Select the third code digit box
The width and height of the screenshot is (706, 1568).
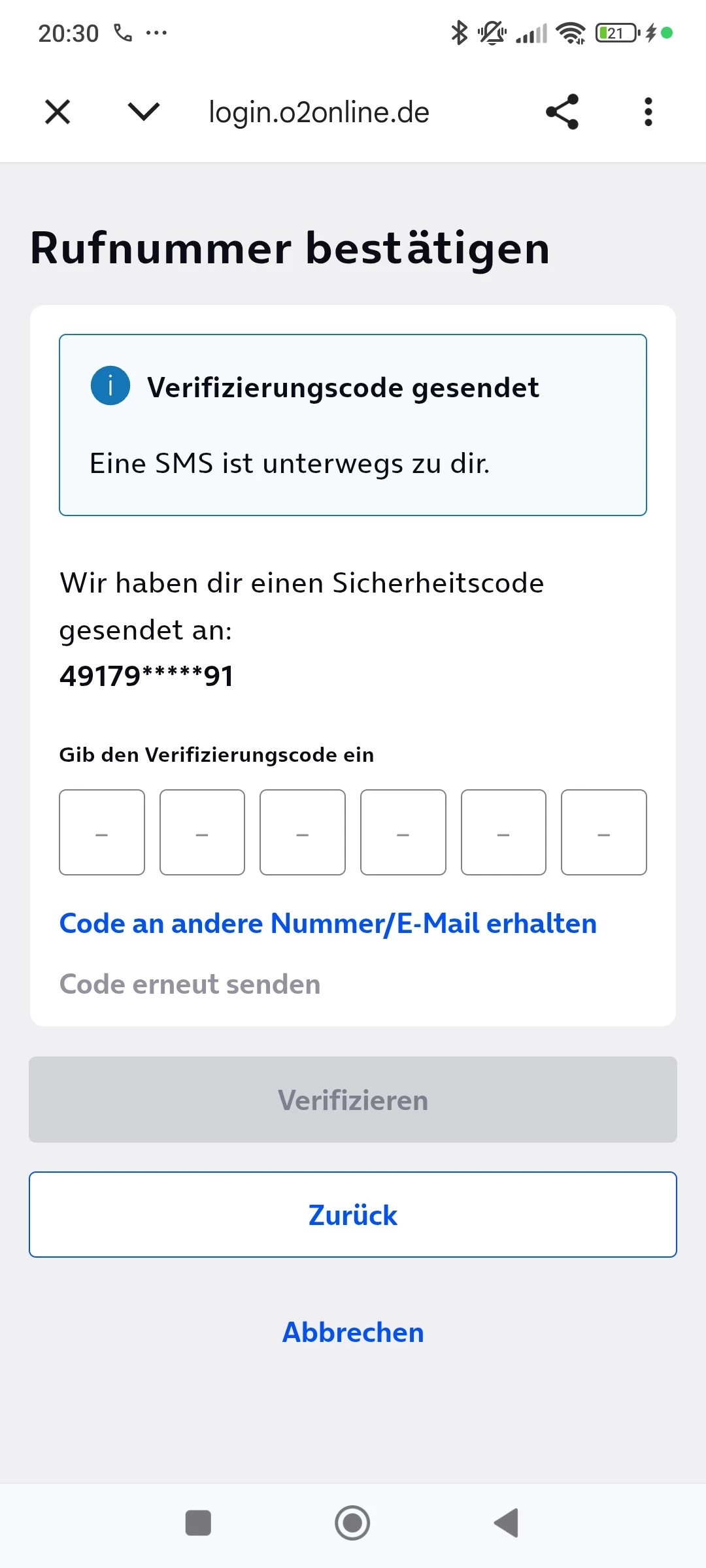303,832
